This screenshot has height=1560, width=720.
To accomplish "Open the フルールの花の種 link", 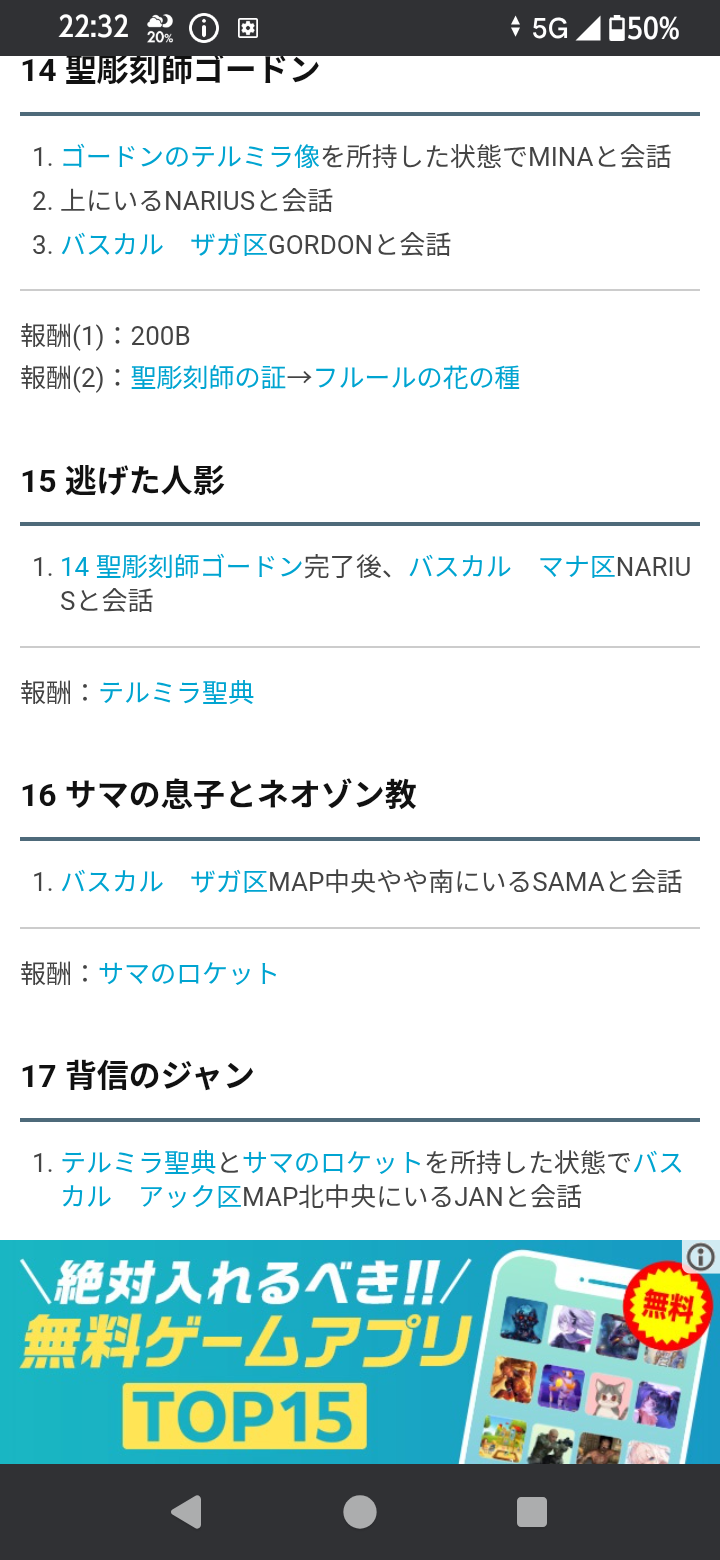I will point(417,378).
